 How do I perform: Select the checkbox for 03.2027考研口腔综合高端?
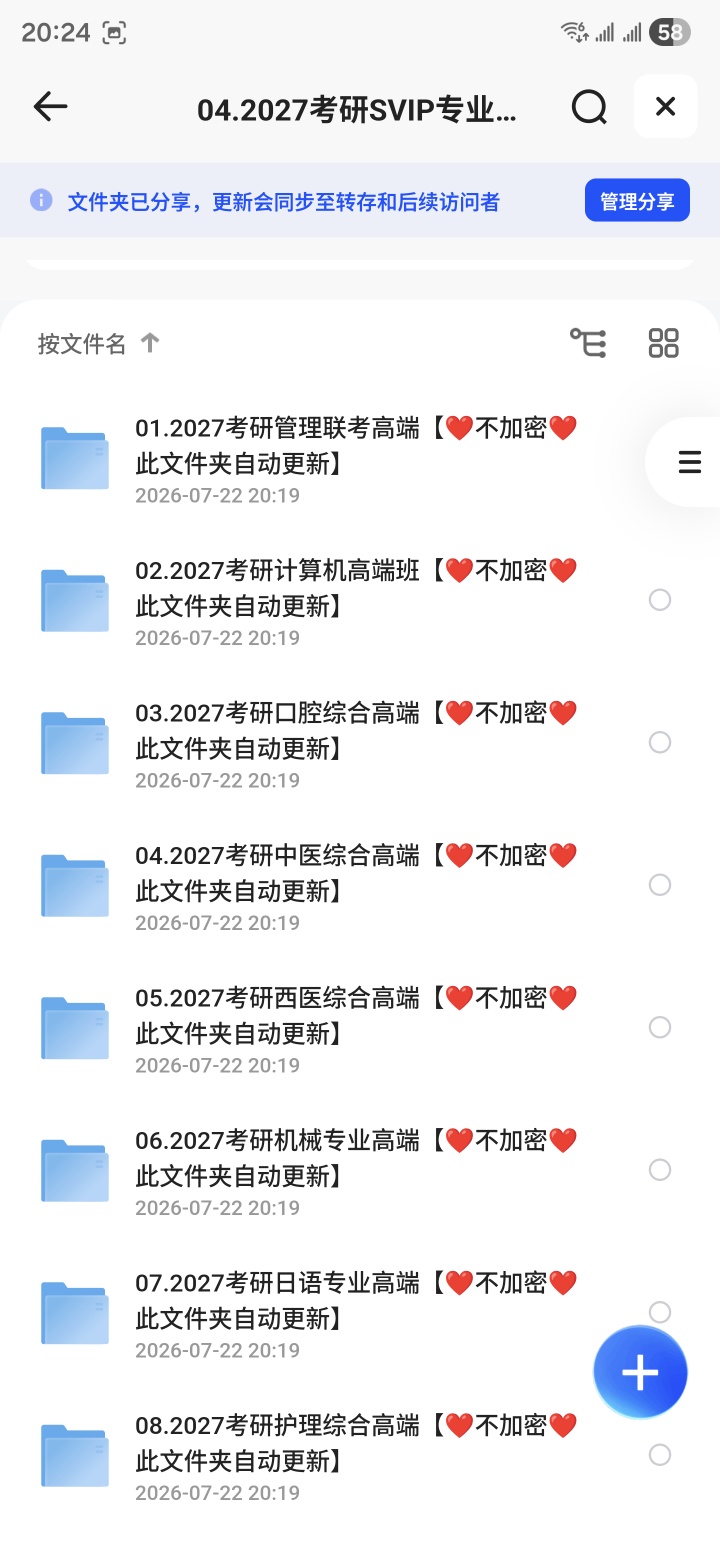point(660,742)
